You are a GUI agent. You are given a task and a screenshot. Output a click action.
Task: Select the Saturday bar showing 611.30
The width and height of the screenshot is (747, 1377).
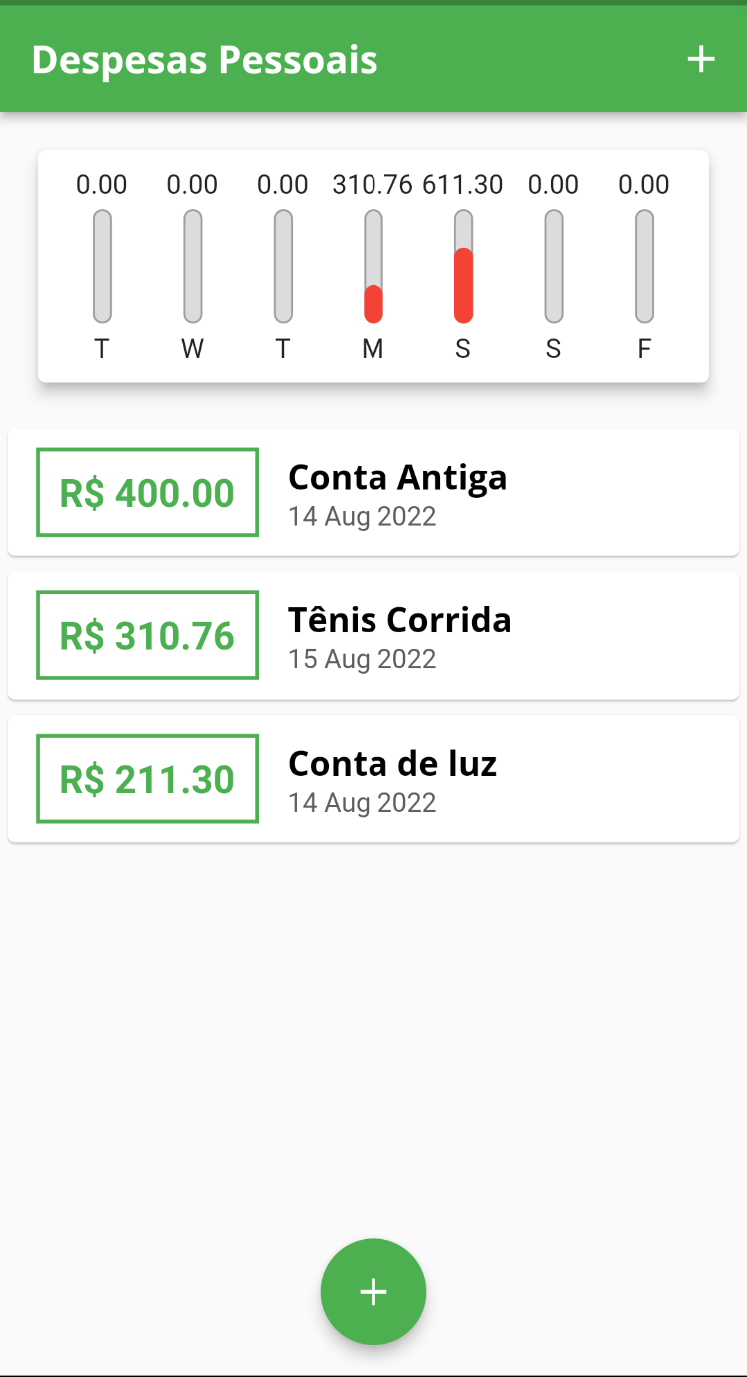[462, 265]
